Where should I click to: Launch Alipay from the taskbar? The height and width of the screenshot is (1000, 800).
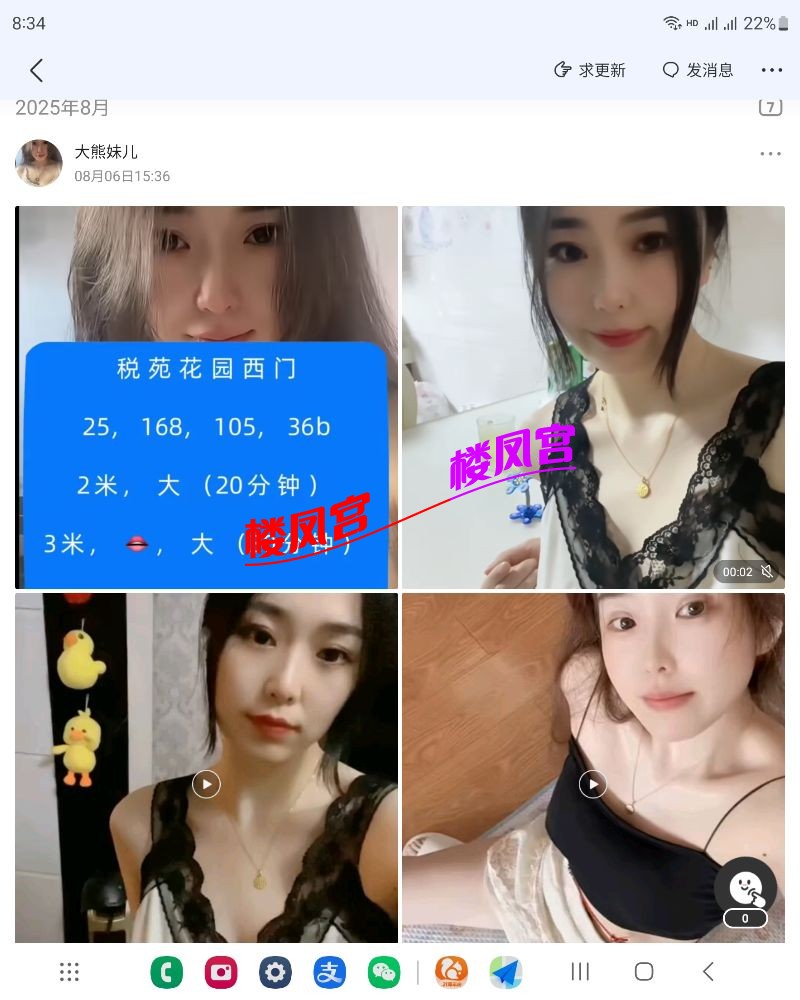pyautogui.click(x=330, y=972)
